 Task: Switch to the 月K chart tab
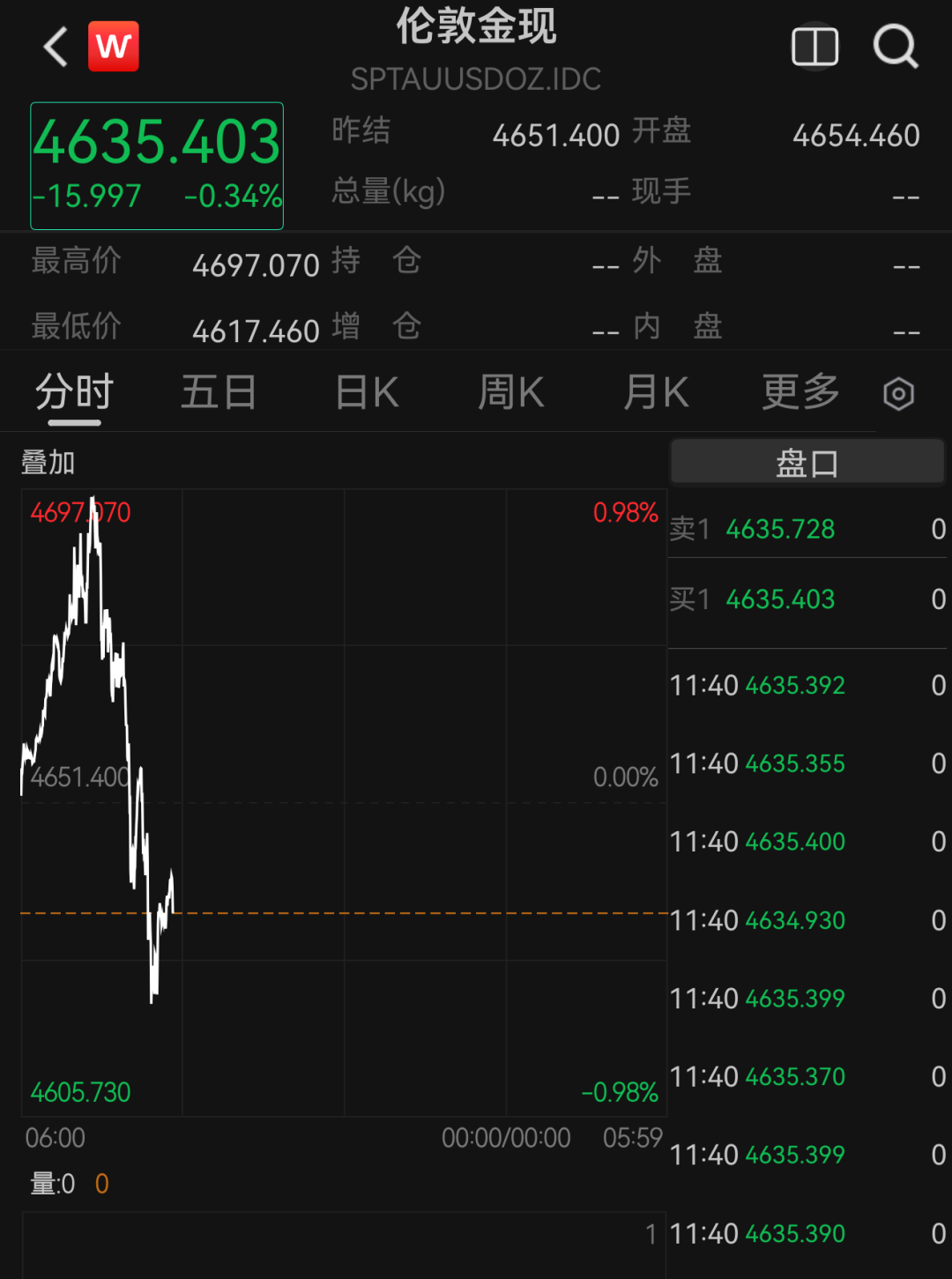656,392
